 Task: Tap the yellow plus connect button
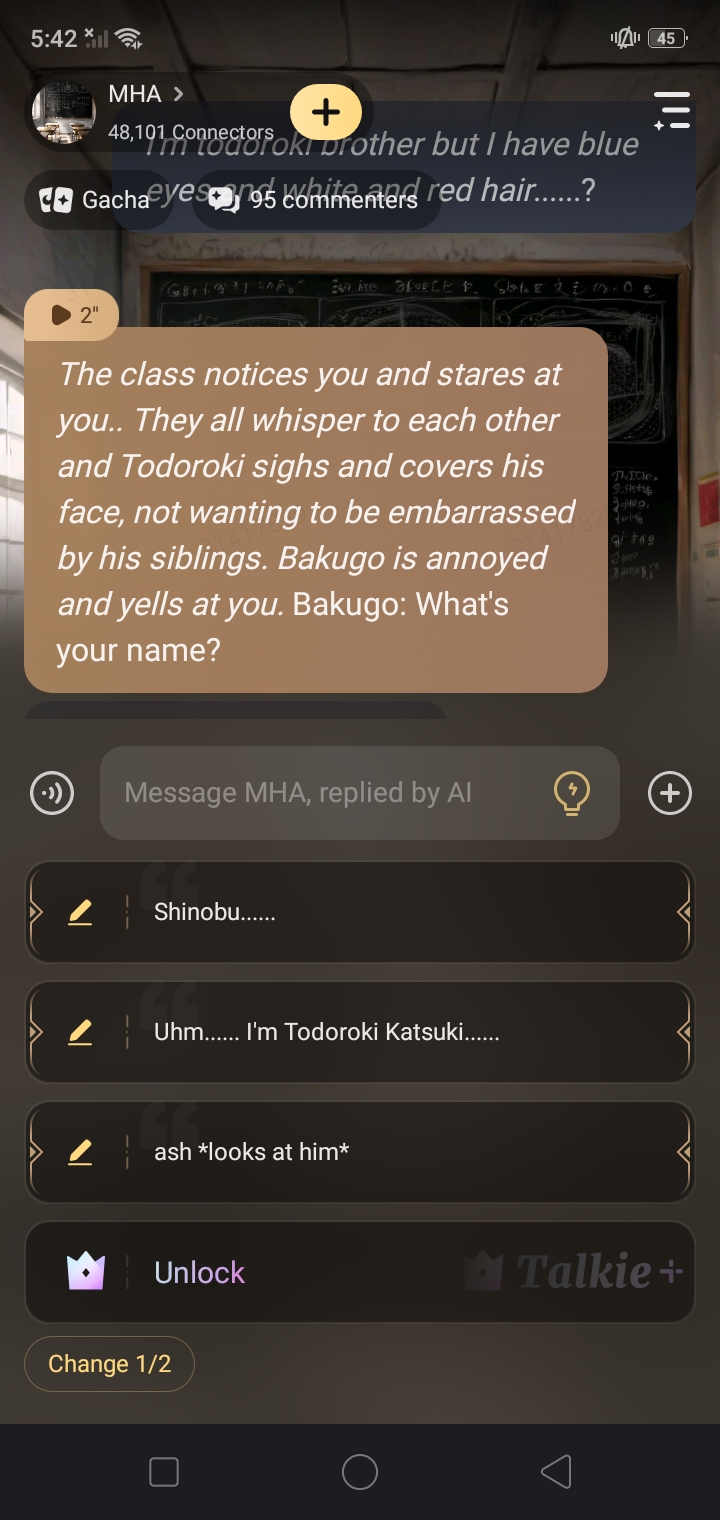pos(326,112)
